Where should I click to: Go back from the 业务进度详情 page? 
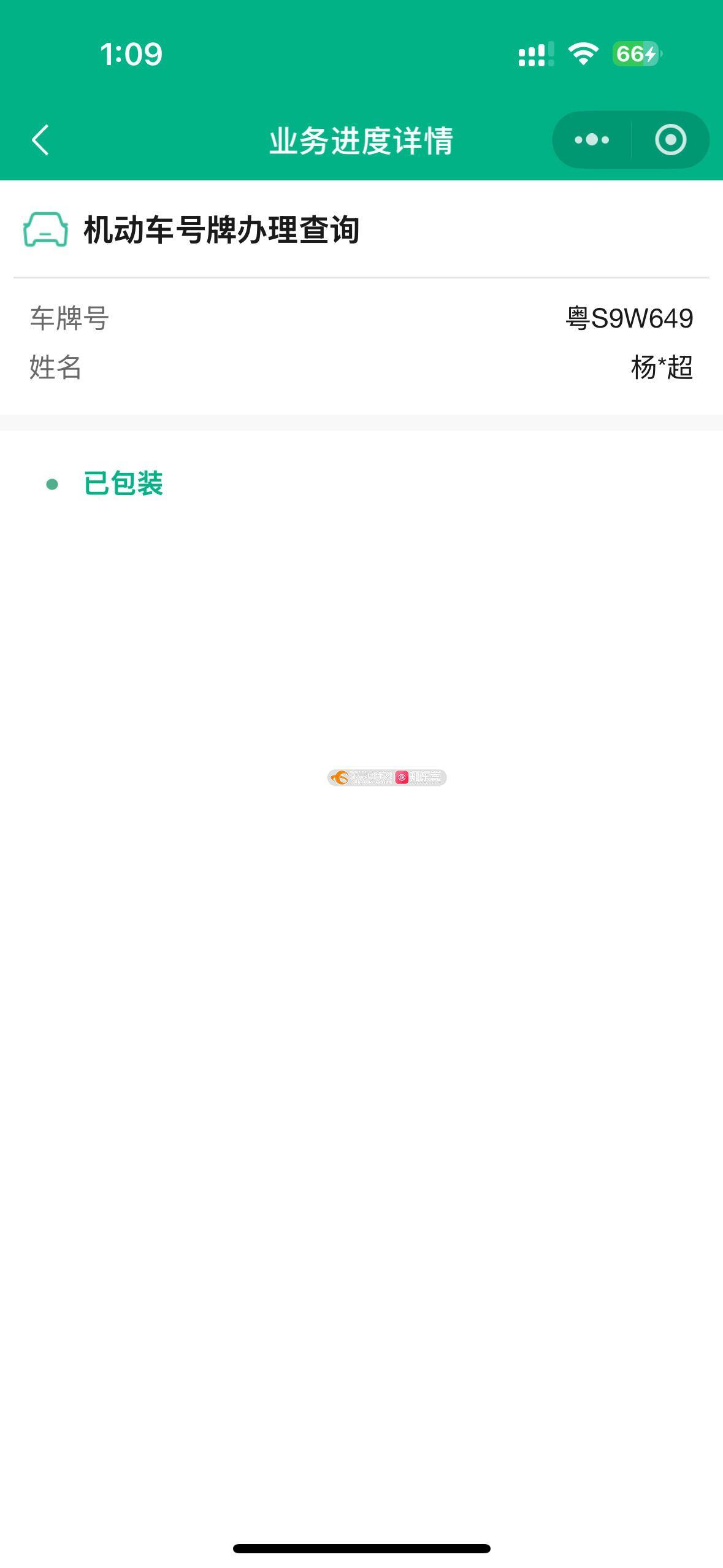click(40, 140)
